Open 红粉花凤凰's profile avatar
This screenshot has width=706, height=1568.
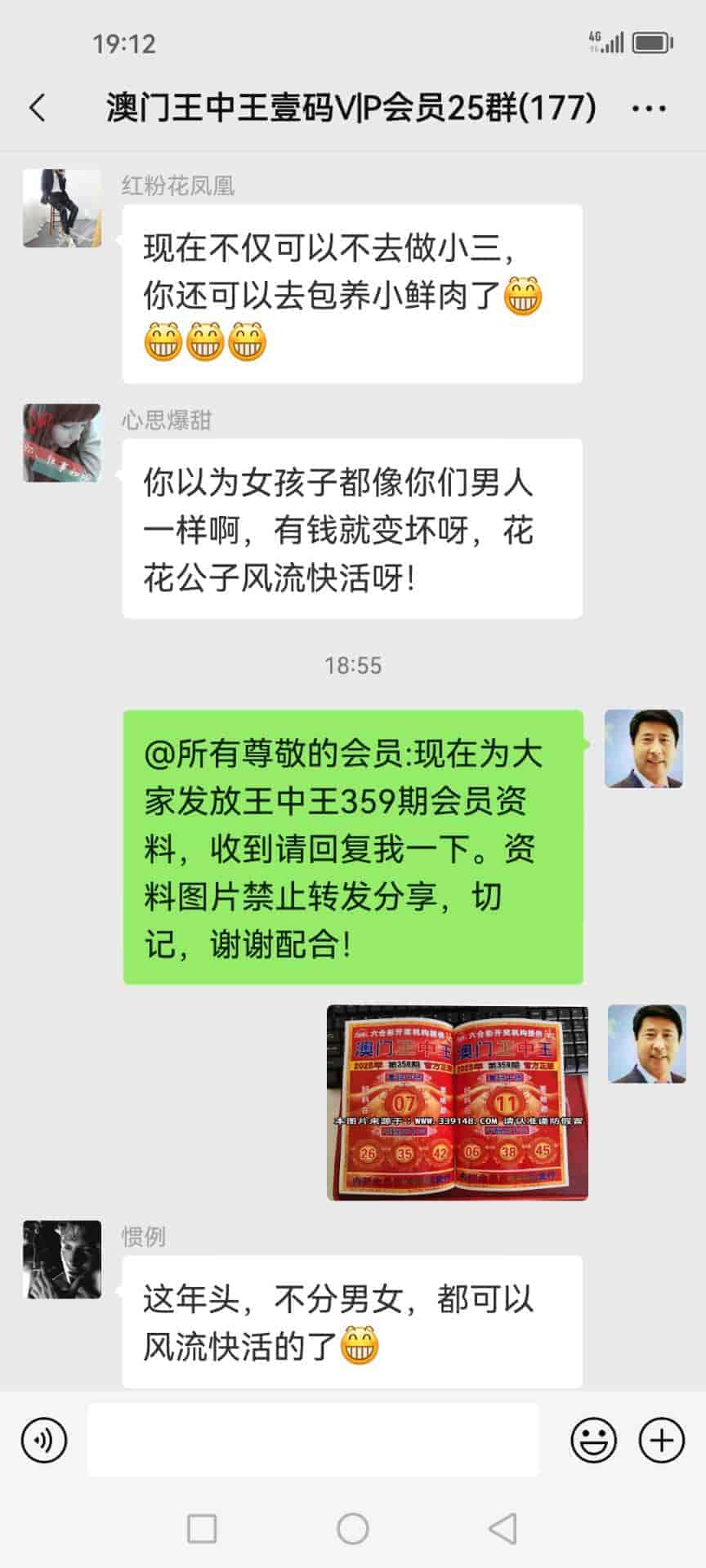(x=62, y=208)
